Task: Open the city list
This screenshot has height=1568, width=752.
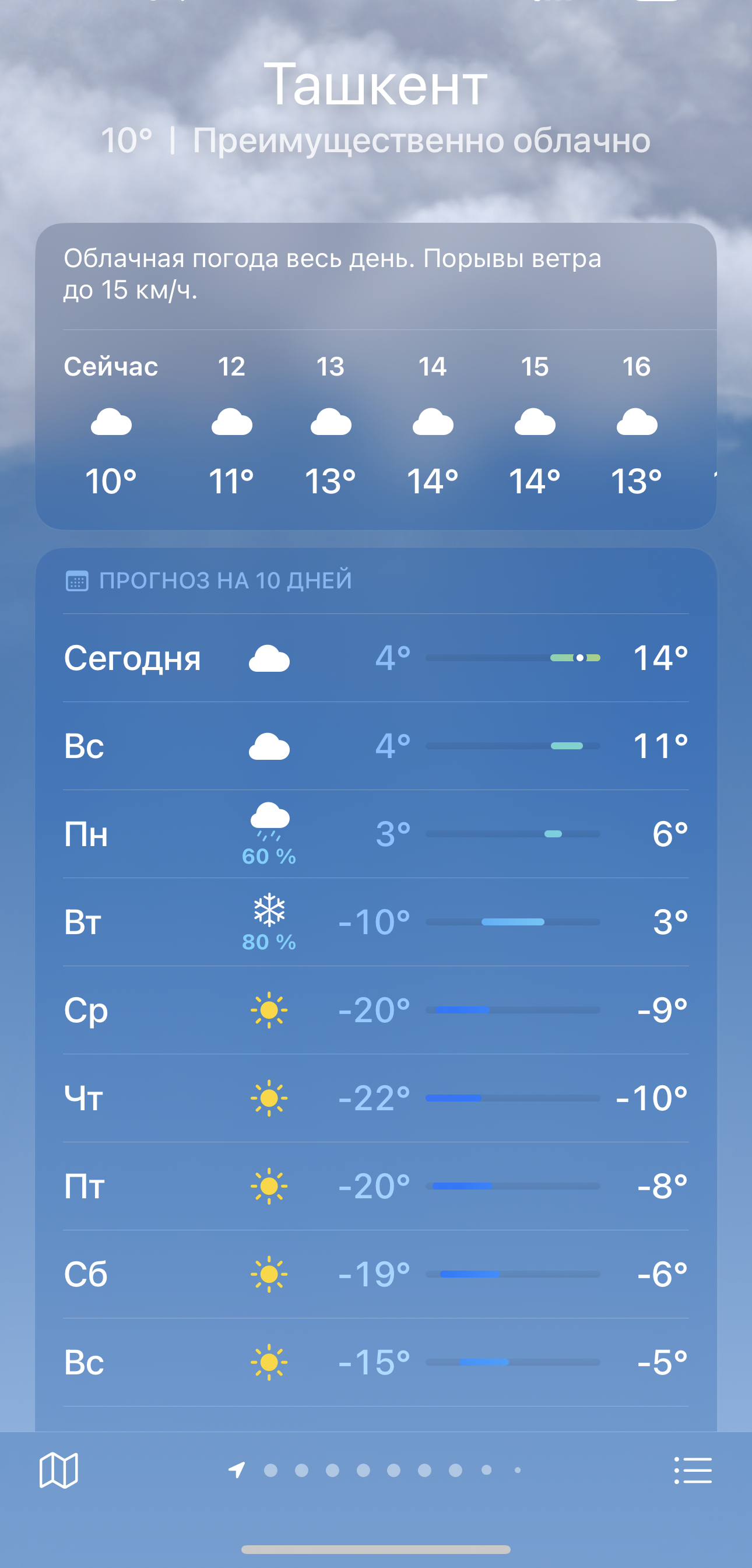Action: tap(693, 1470)
